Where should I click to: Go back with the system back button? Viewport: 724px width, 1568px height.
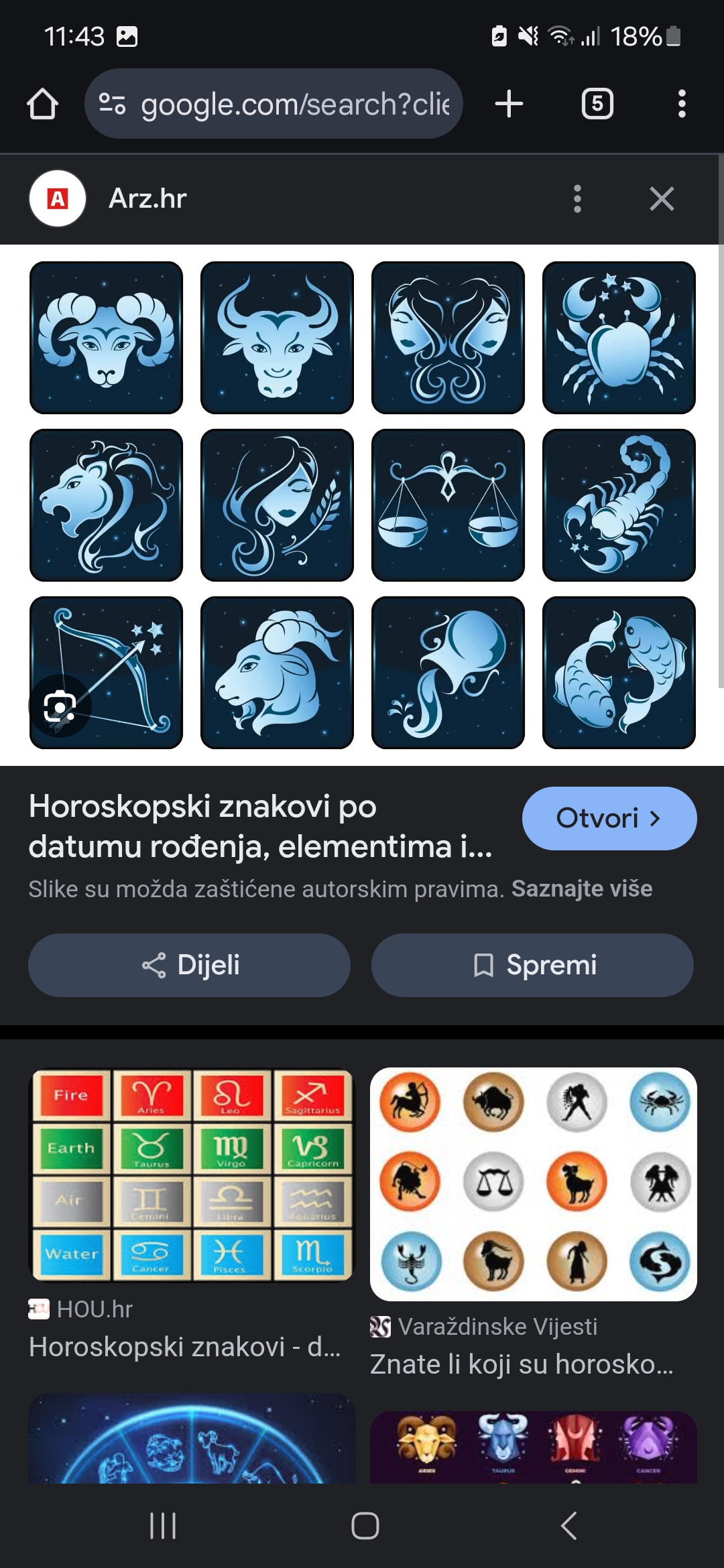tap(568, 1526)
